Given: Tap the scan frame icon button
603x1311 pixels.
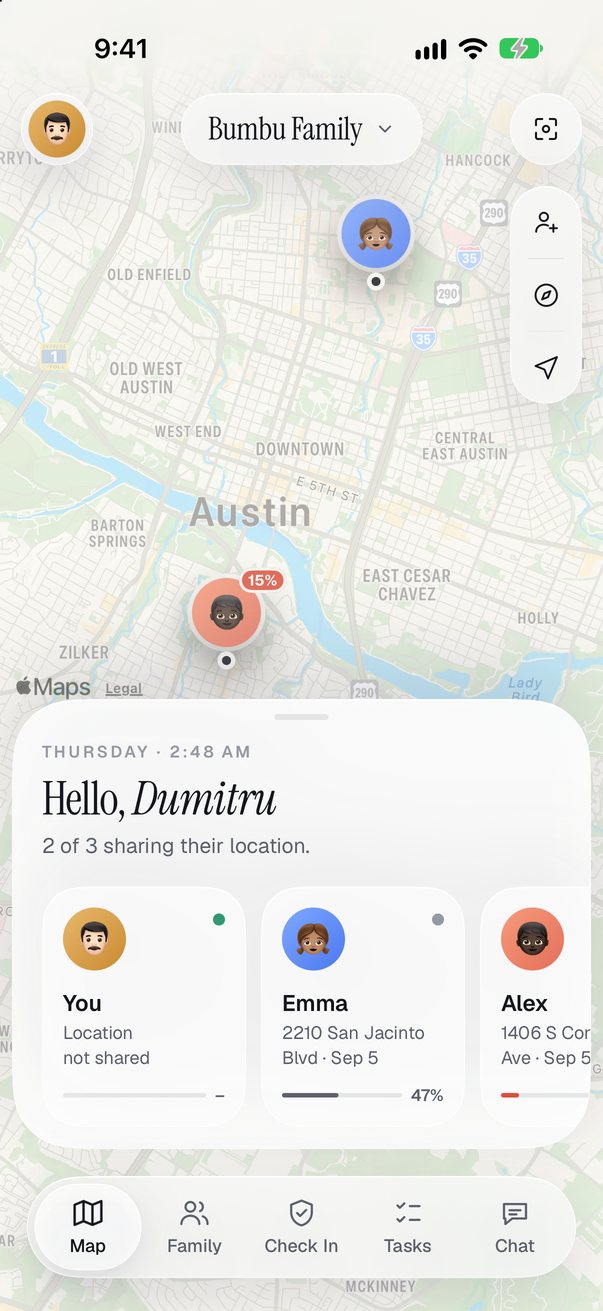Looking at the screenshot, I should pos(545,129).
